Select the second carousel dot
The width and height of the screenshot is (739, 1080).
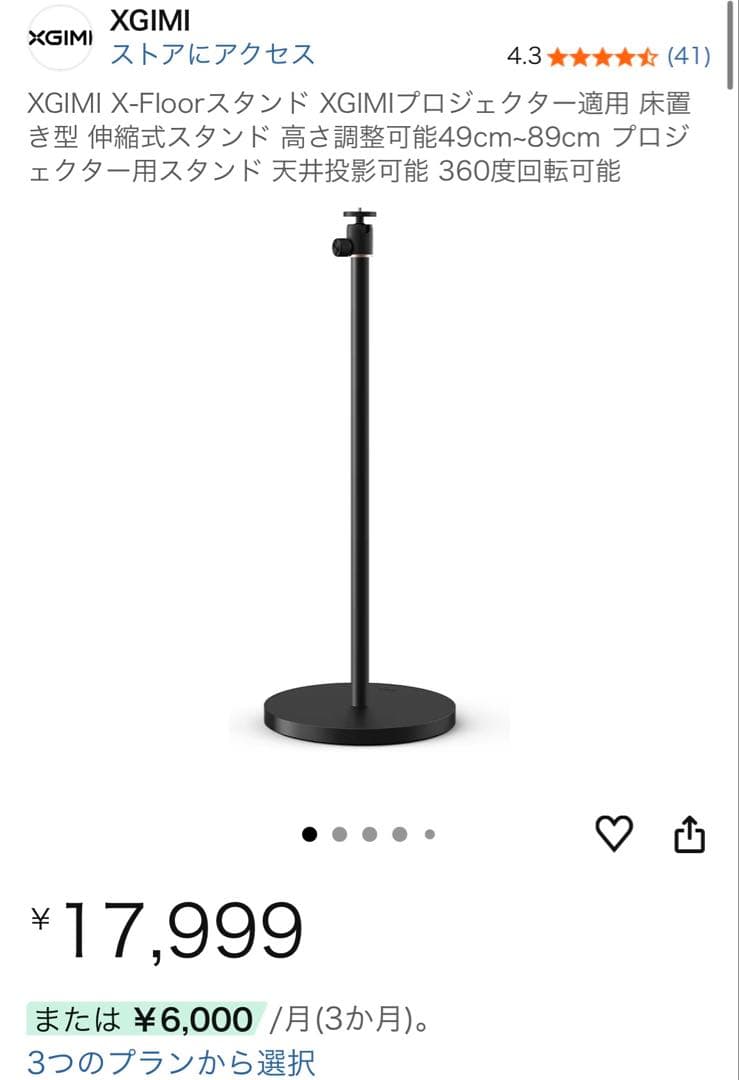click(341, 831)
